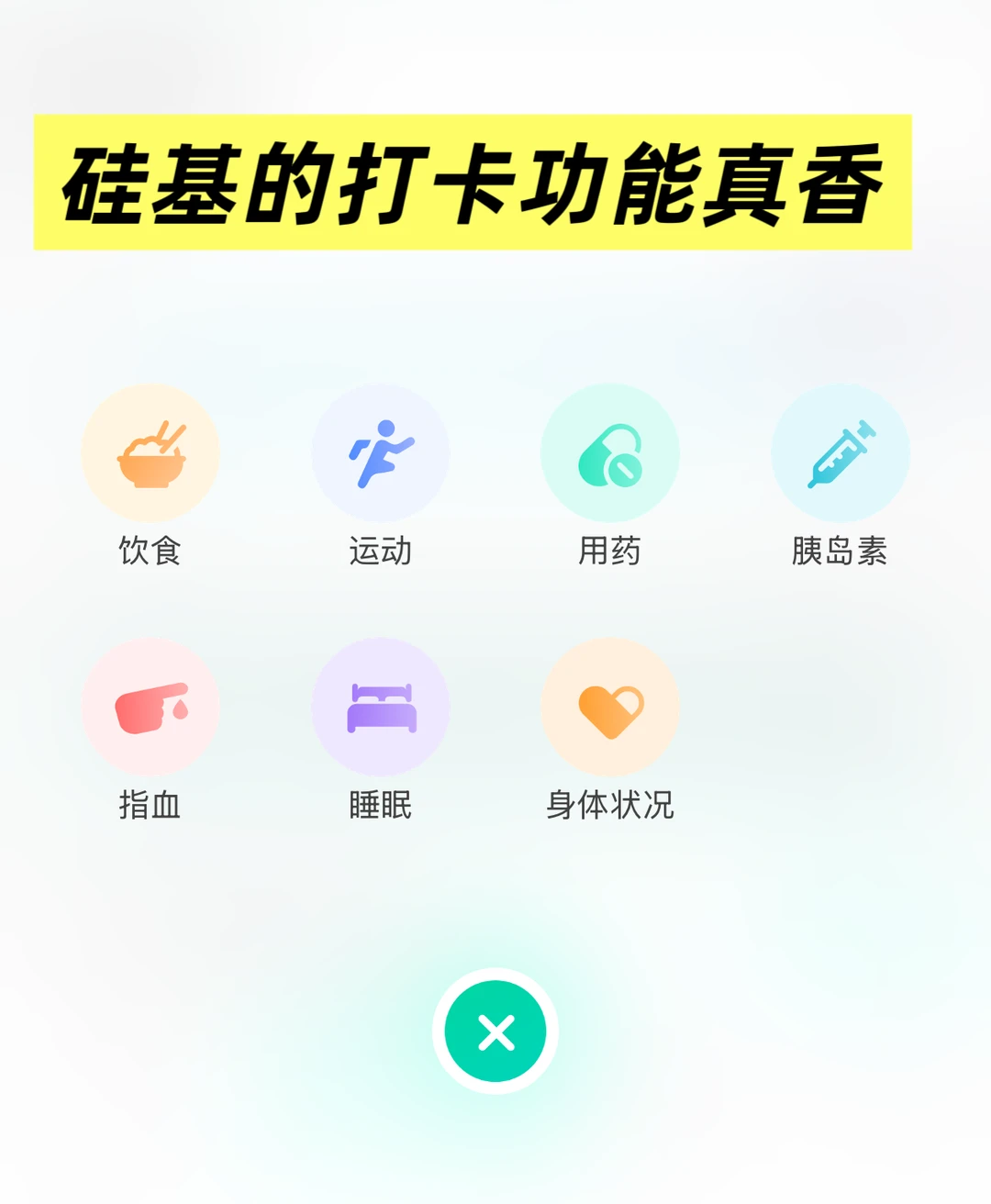Screen dimensions: 991x1204
Task: Click the 身体状况 label text
Action: [x=610, y=807]
